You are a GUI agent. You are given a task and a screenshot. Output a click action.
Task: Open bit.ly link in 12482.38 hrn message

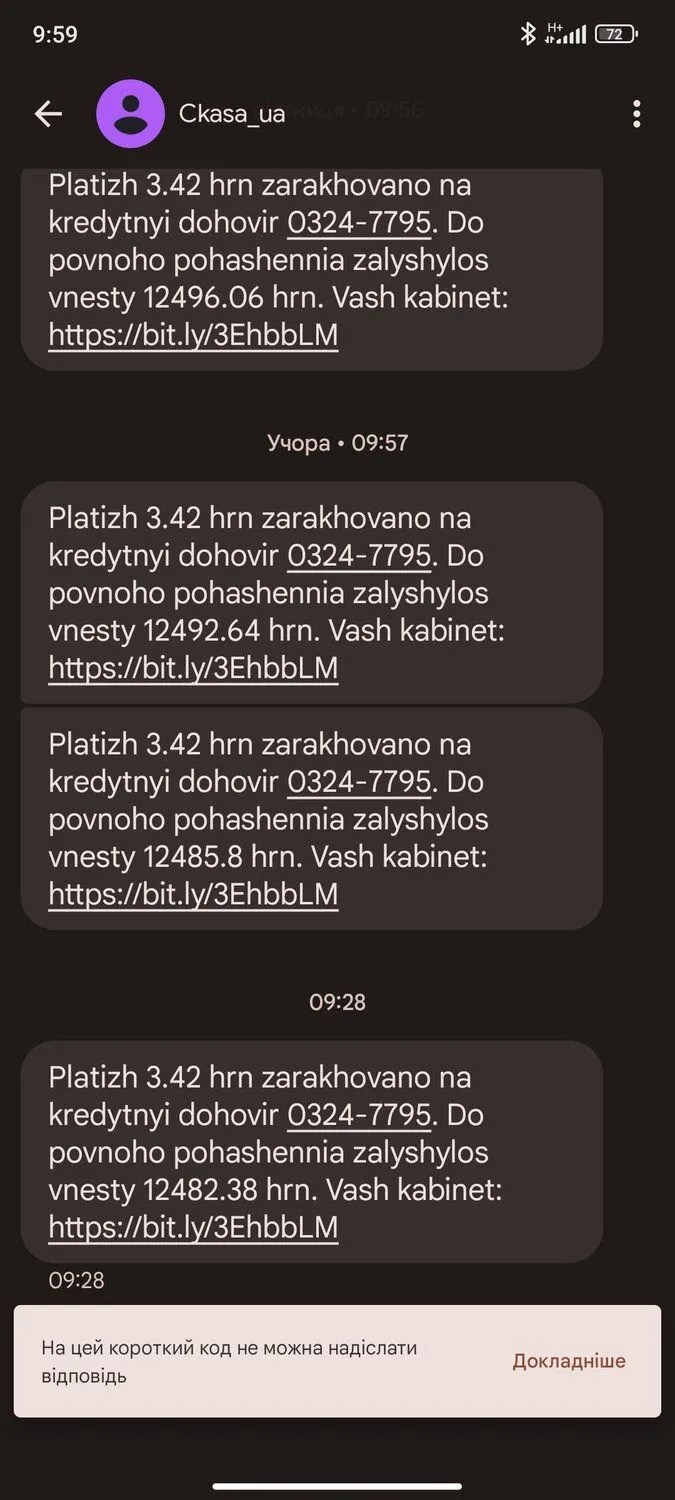tap(193, 1227)
